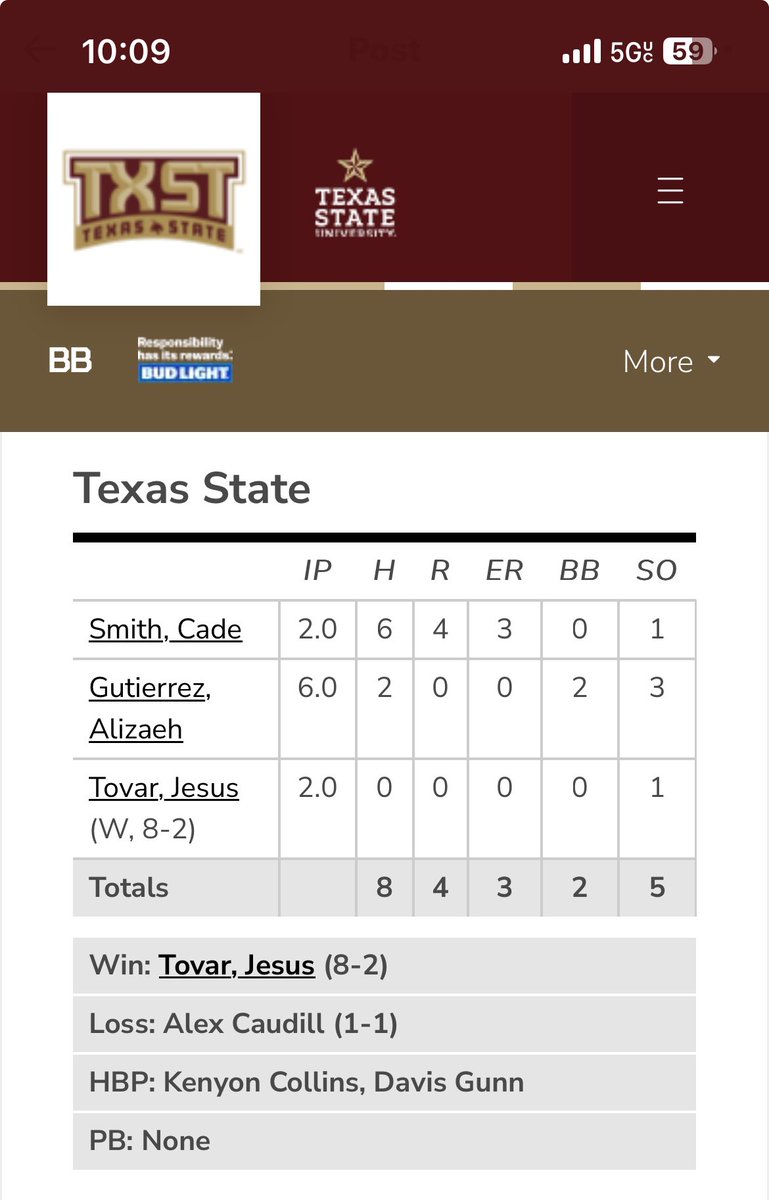Open Gutierrez, Alizaeh player page
769x1200 pixels.
click(x=150, y=708)
